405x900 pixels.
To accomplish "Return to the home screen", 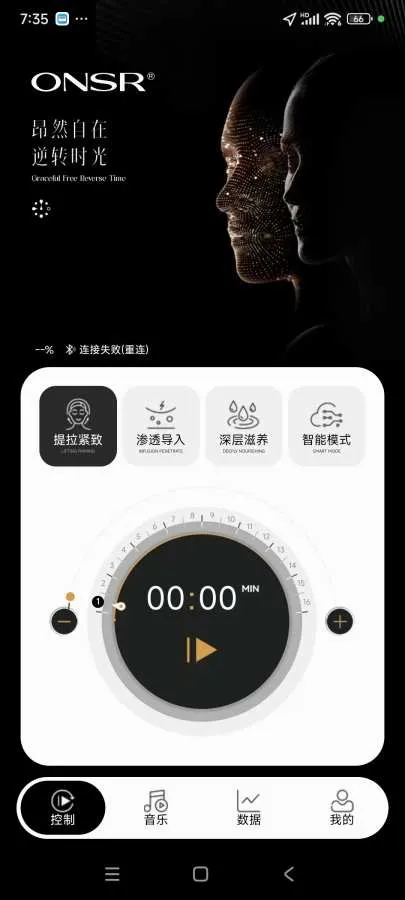I will (200, 874).
